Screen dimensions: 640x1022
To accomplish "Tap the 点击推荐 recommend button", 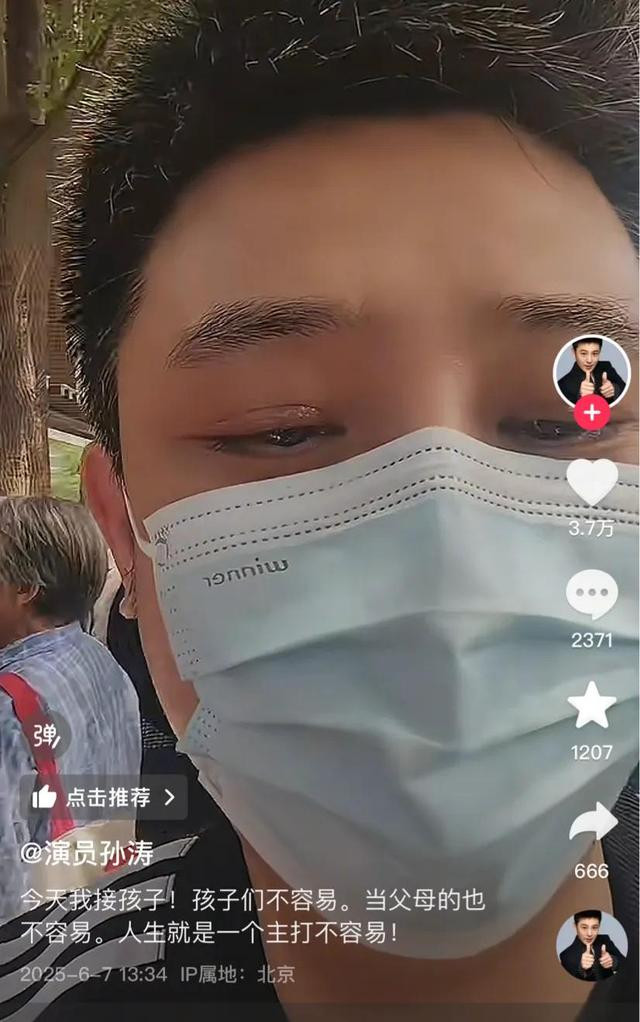I will 104,797.
